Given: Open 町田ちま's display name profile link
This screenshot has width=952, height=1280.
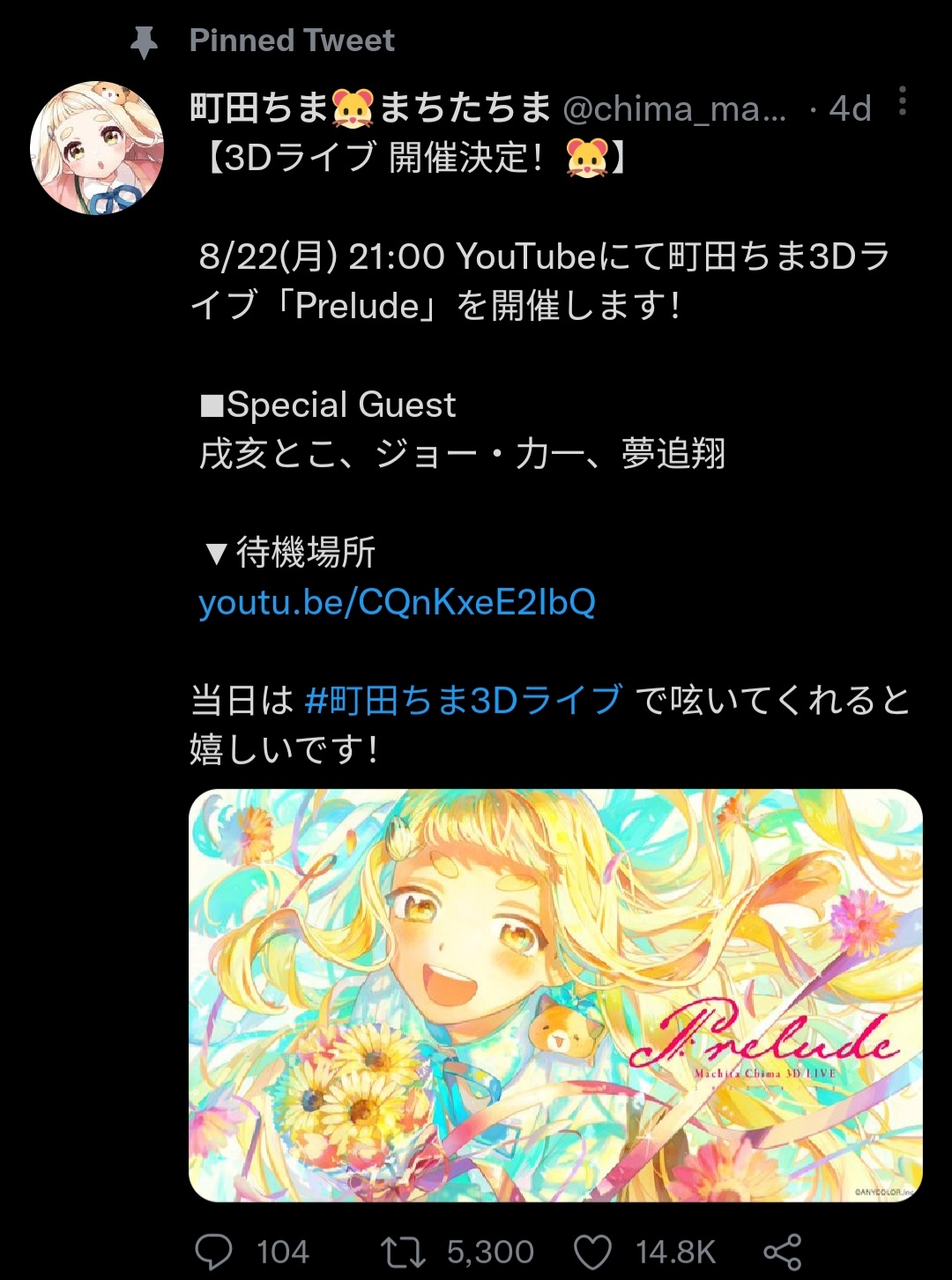Looking at the screenshot, I should pyautogui.click(x=370, y=108).
